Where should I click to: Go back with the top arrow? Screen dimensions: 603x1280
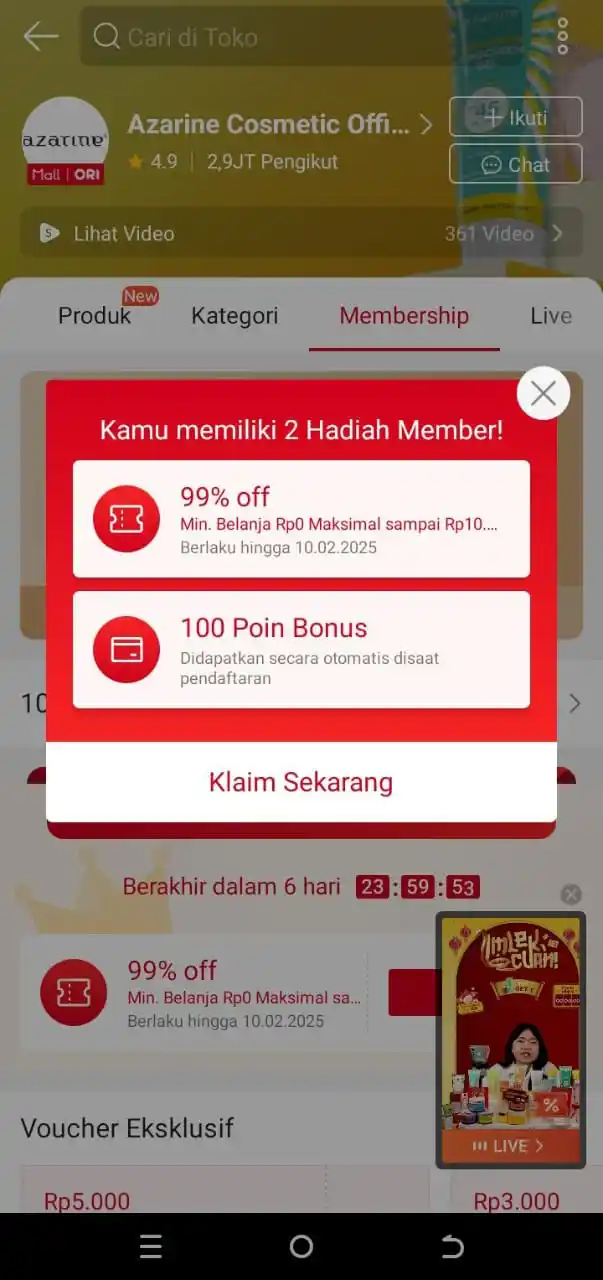[x=41, y=37]
